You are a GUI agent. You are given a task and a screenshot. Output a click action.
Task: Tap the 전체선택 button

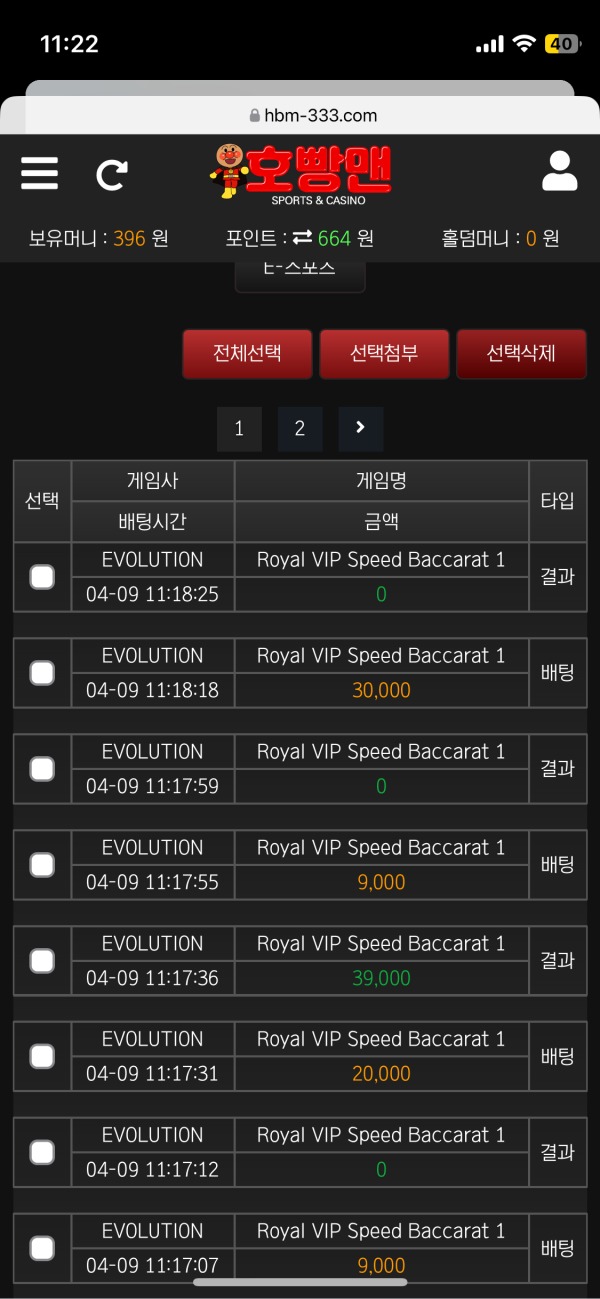coord(247,354)
